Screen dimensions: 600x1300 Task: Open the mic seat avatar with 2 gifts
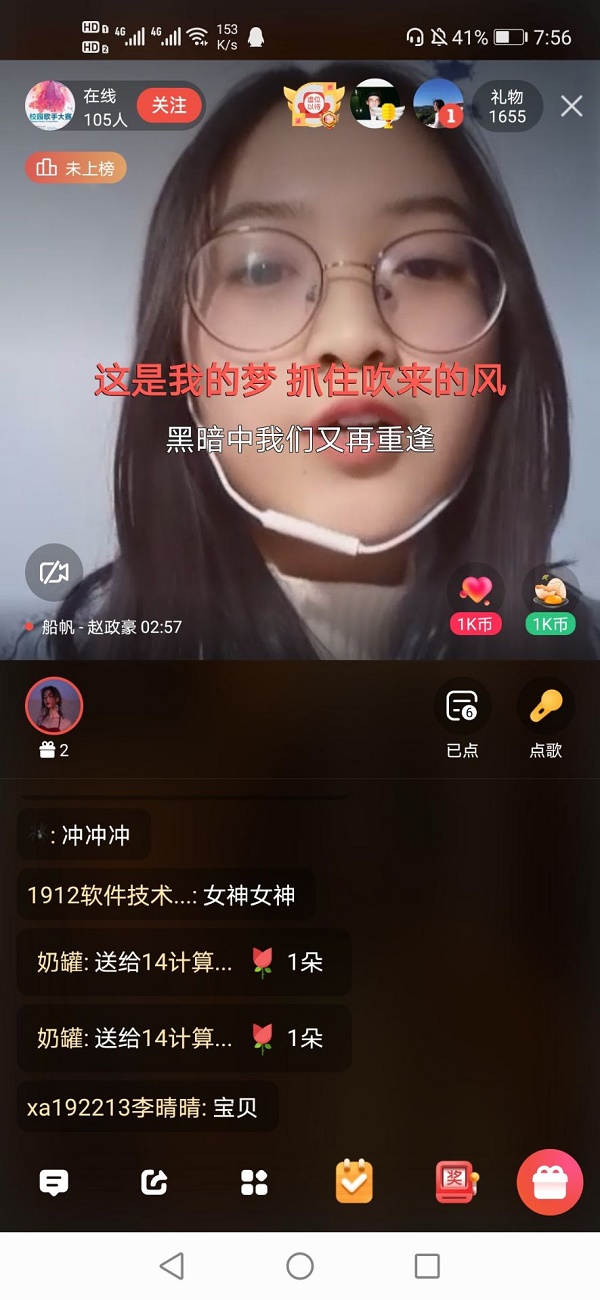click(x=54, y=707)
